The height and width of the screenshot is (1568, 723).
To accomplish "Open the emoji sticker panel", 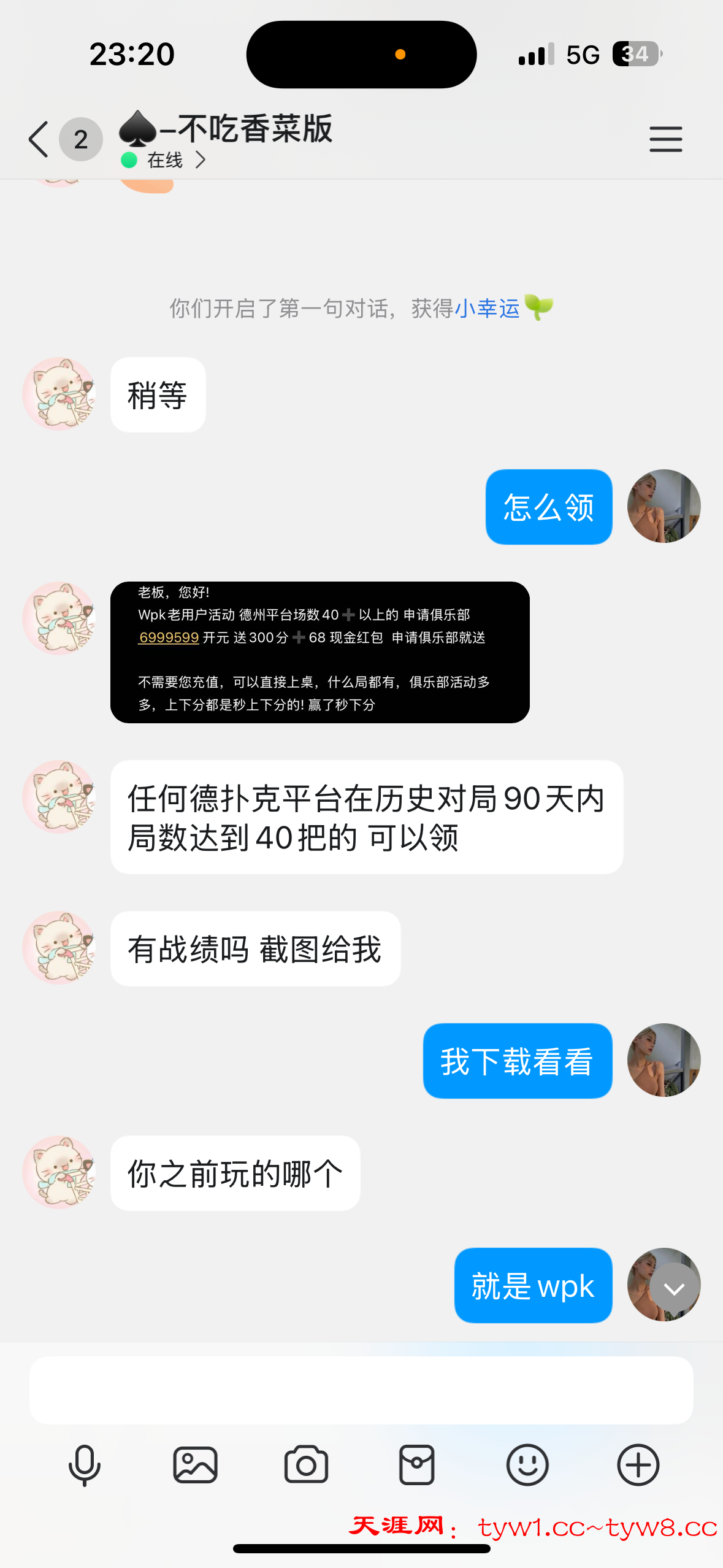I will 527,1465.
